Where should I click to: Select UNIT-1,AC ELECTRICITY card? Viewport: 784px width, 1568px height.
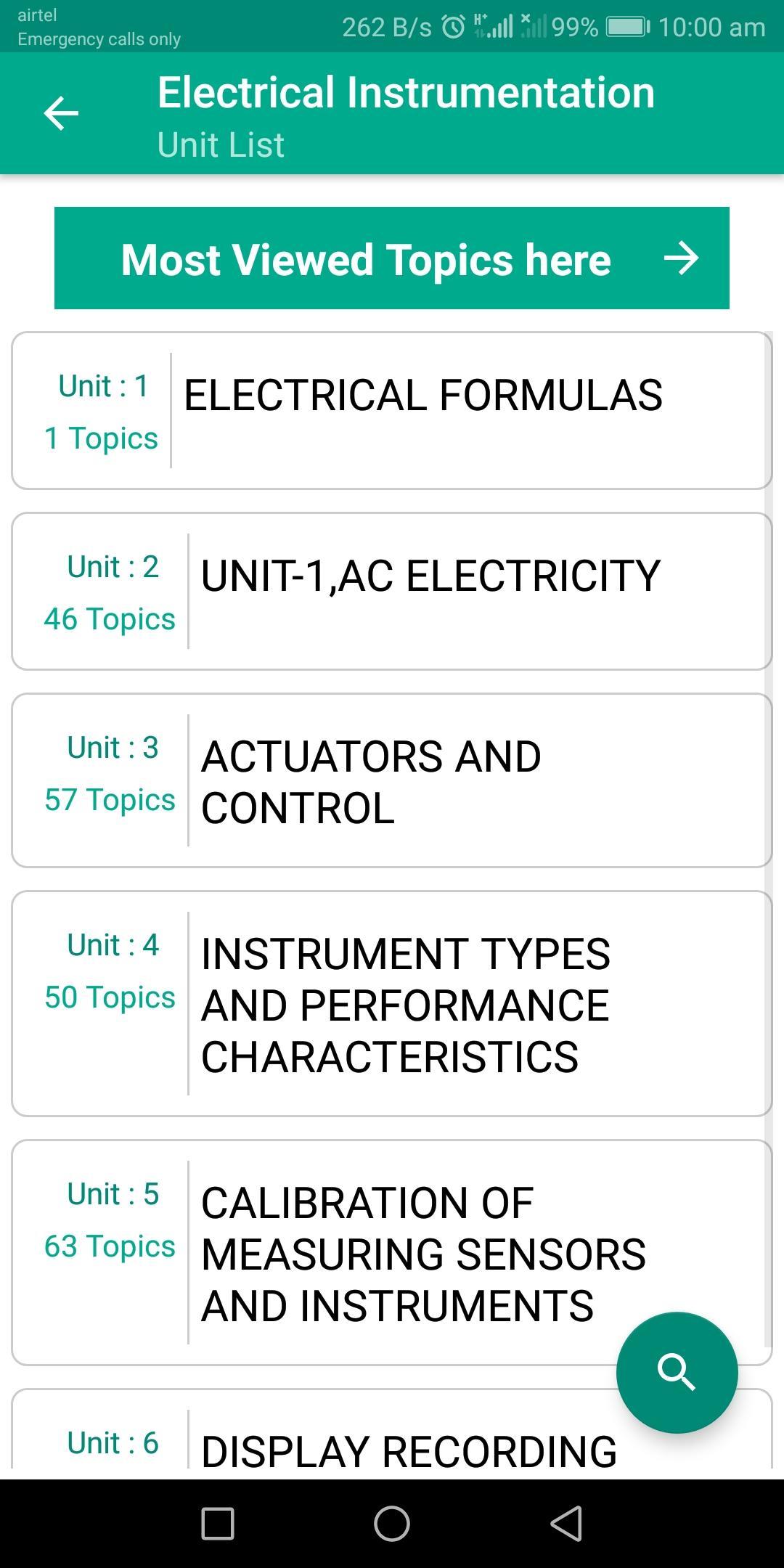coord(392,589)
